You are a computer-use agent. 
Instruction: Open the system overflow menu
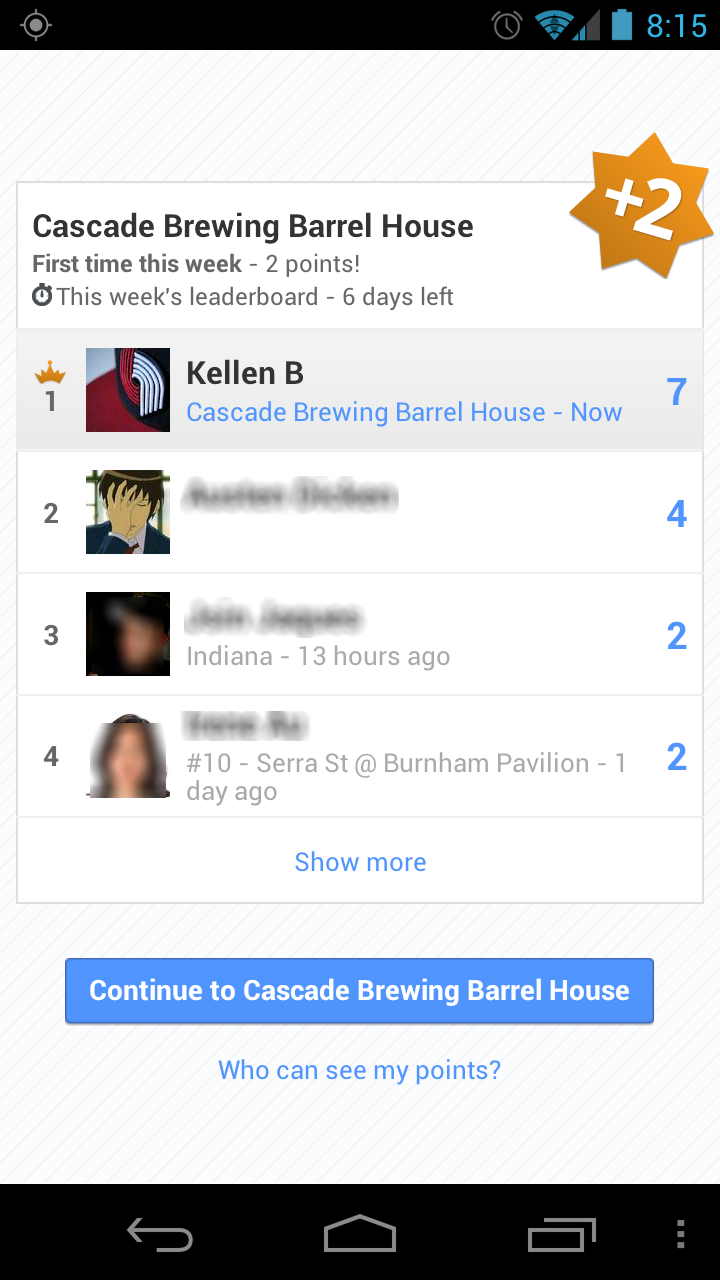click(x=681, y=1235)
